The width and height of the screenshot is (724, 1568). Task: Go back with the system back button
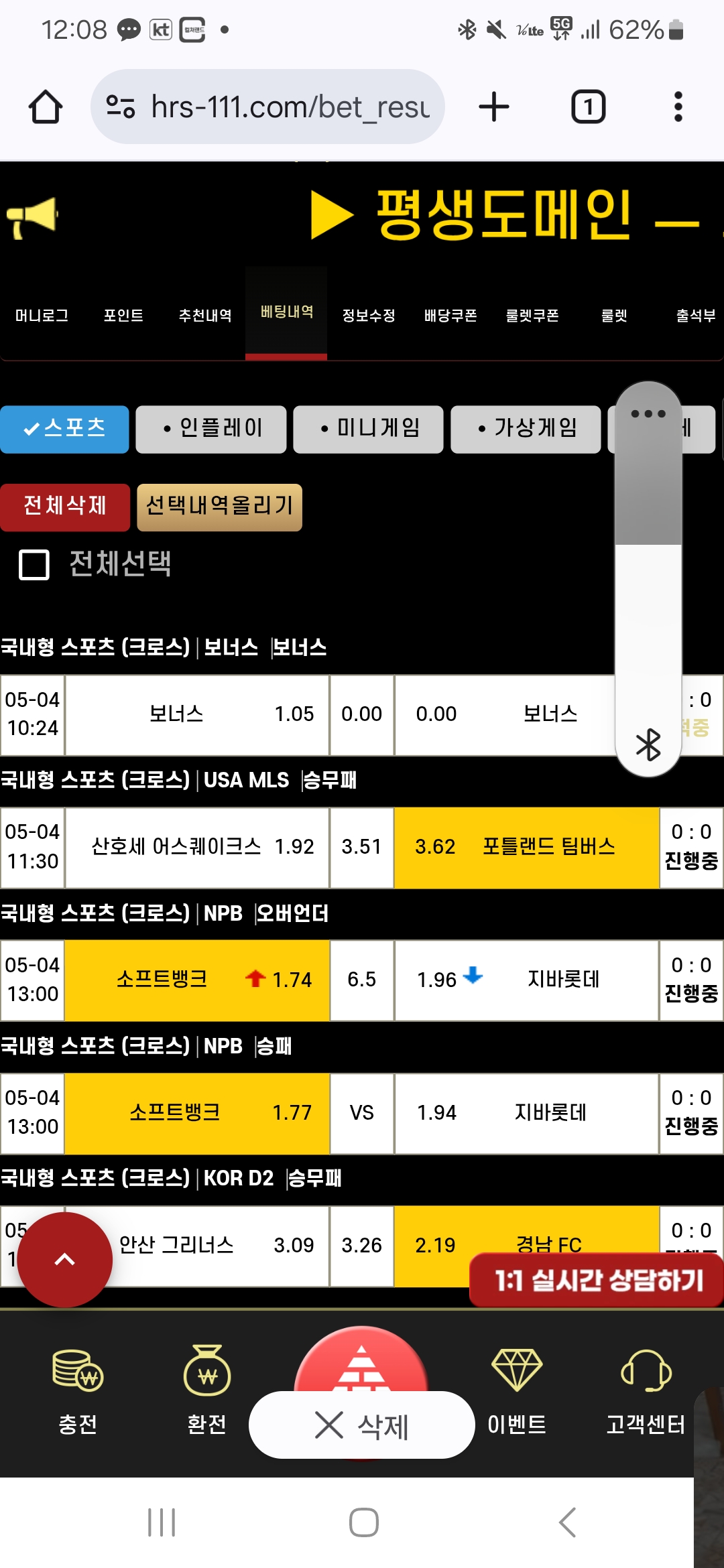568,1522
